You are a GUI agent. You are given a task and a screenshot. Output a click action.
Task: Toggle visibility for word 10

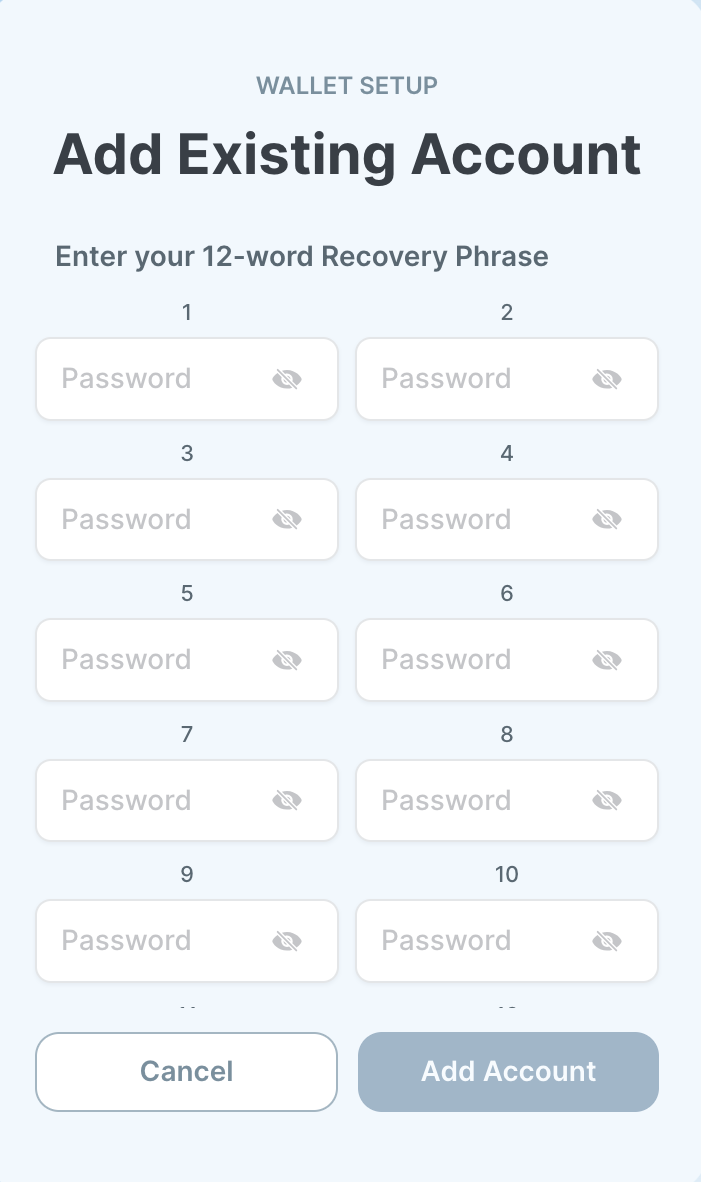coord(607,942)
